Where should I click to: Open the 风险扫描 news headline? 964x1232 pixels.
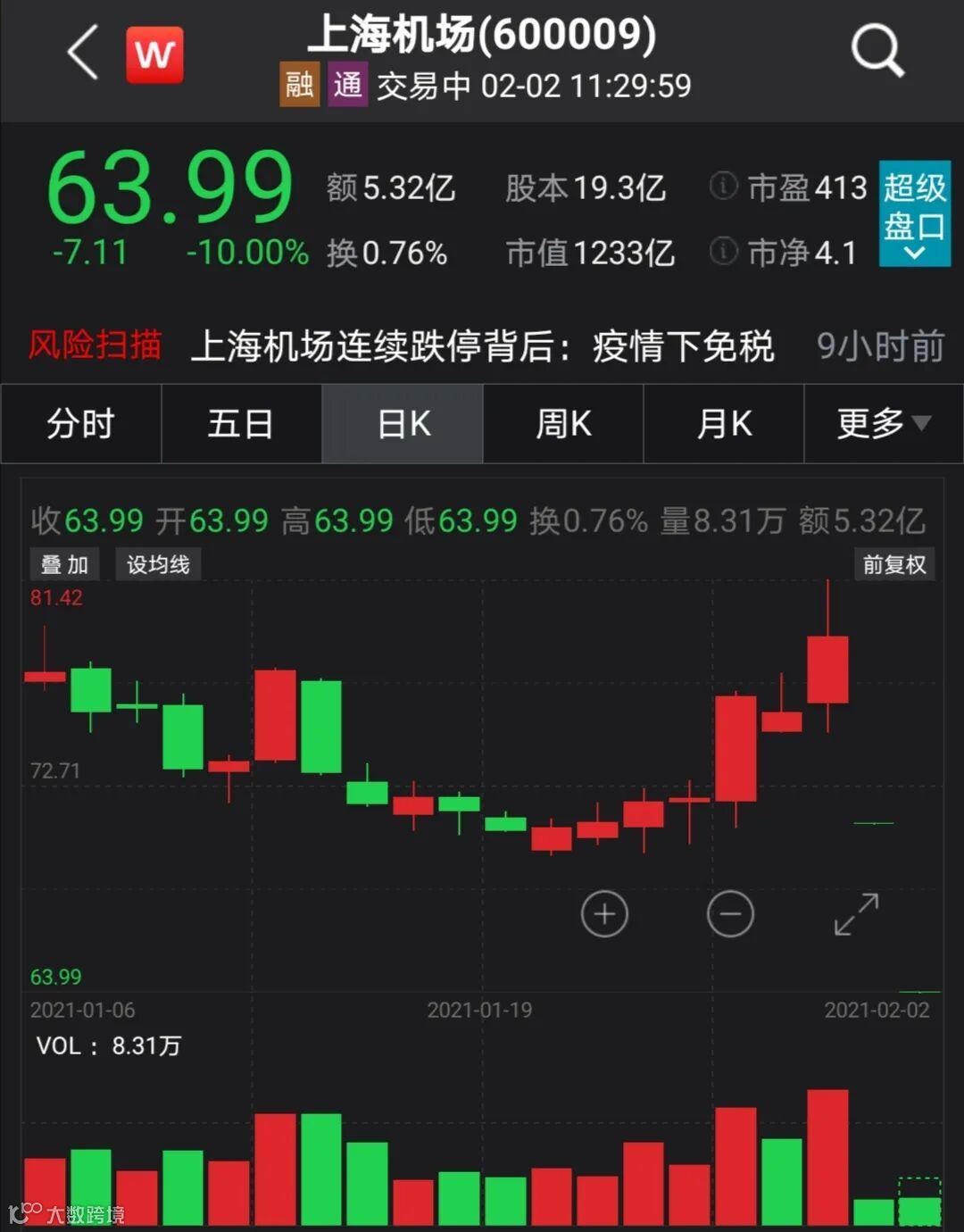(482, 346)
